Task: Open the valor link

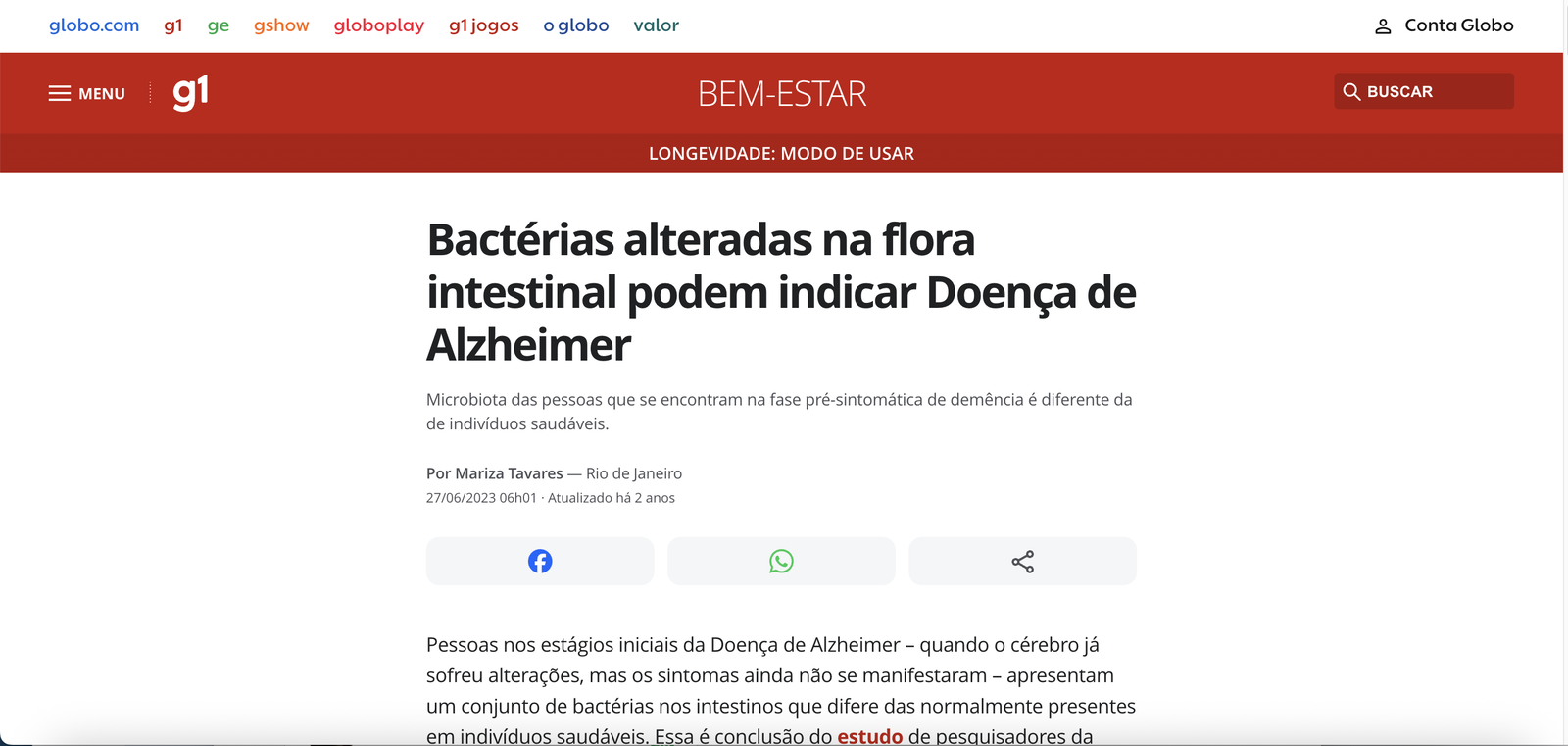Action: [x=656, y=25]
